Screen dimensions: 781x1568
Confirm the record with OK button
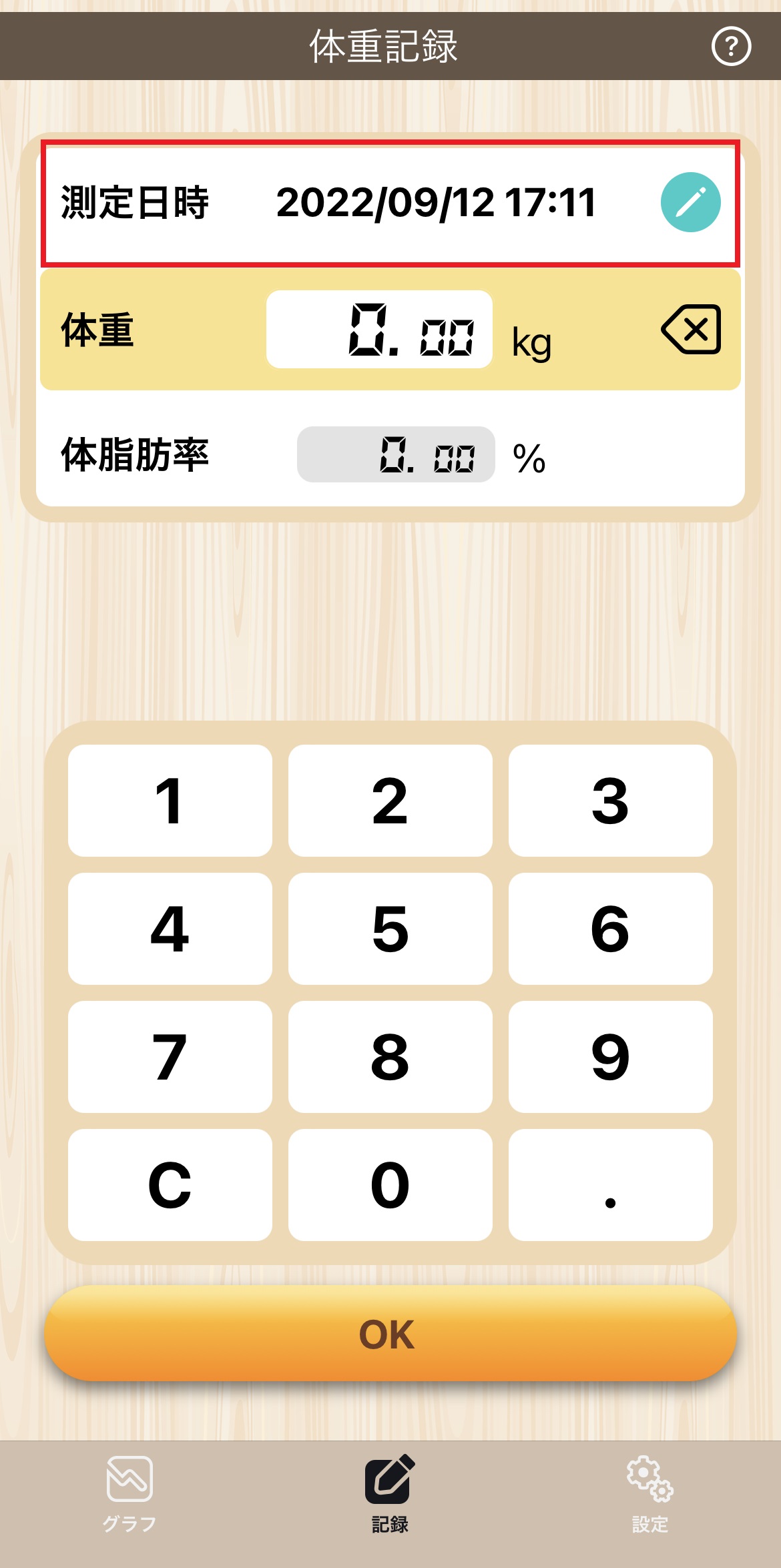[x=390, y=1334]
